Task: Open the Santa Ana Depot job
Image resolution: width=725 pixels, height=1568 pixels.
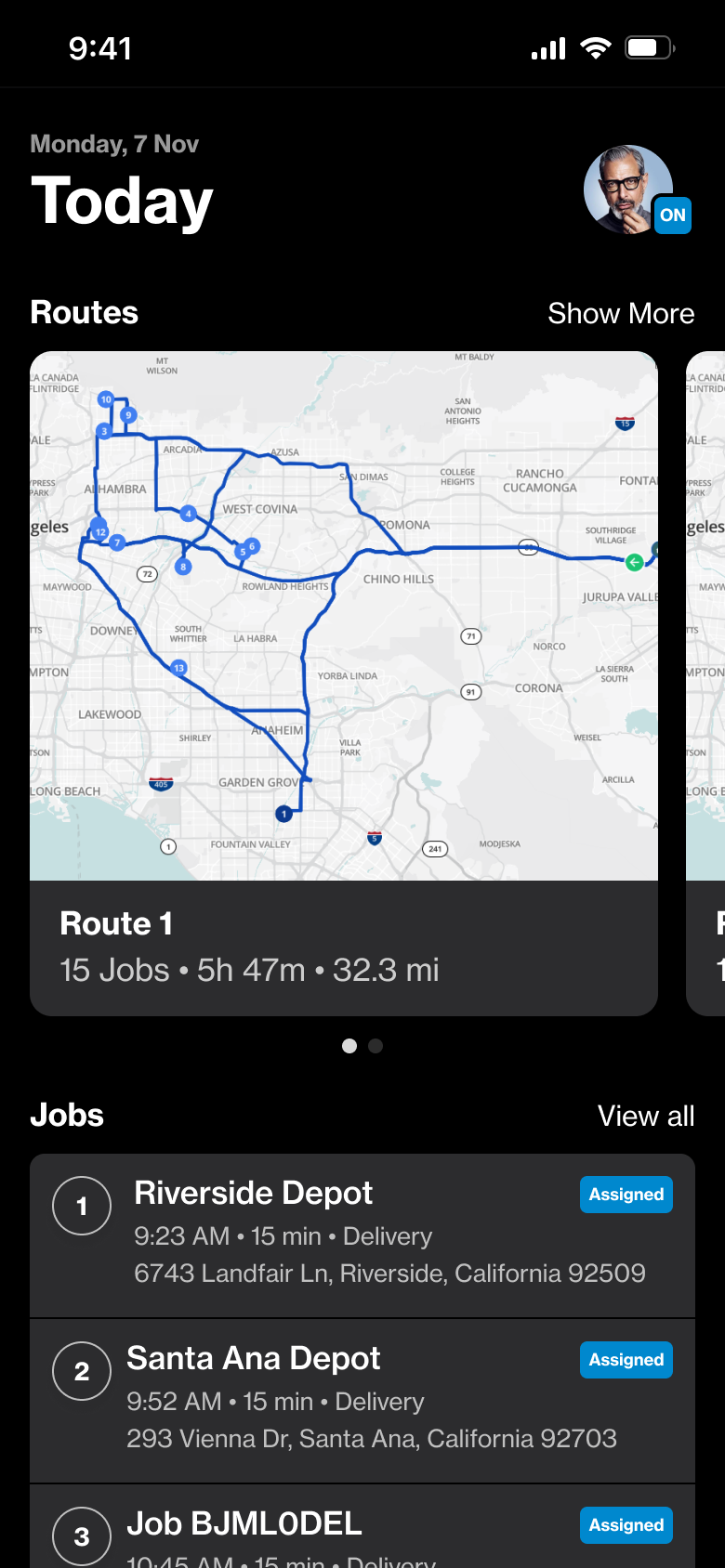Action: pos(362,1400)
